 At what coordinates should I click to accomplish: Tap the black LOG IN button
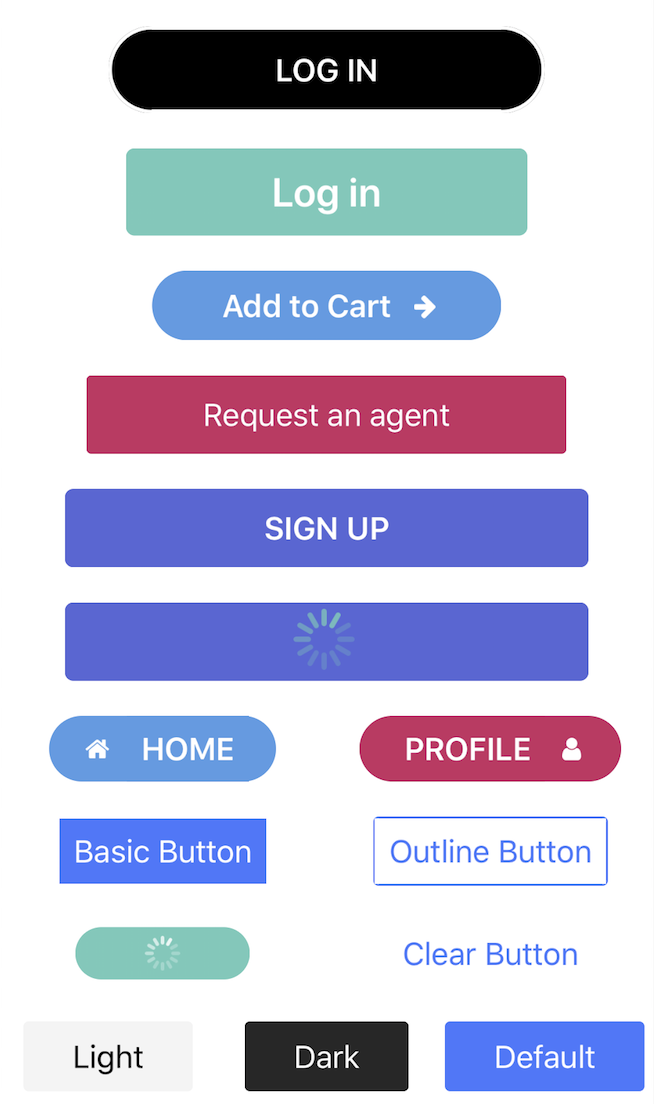(x=326, y=70)
